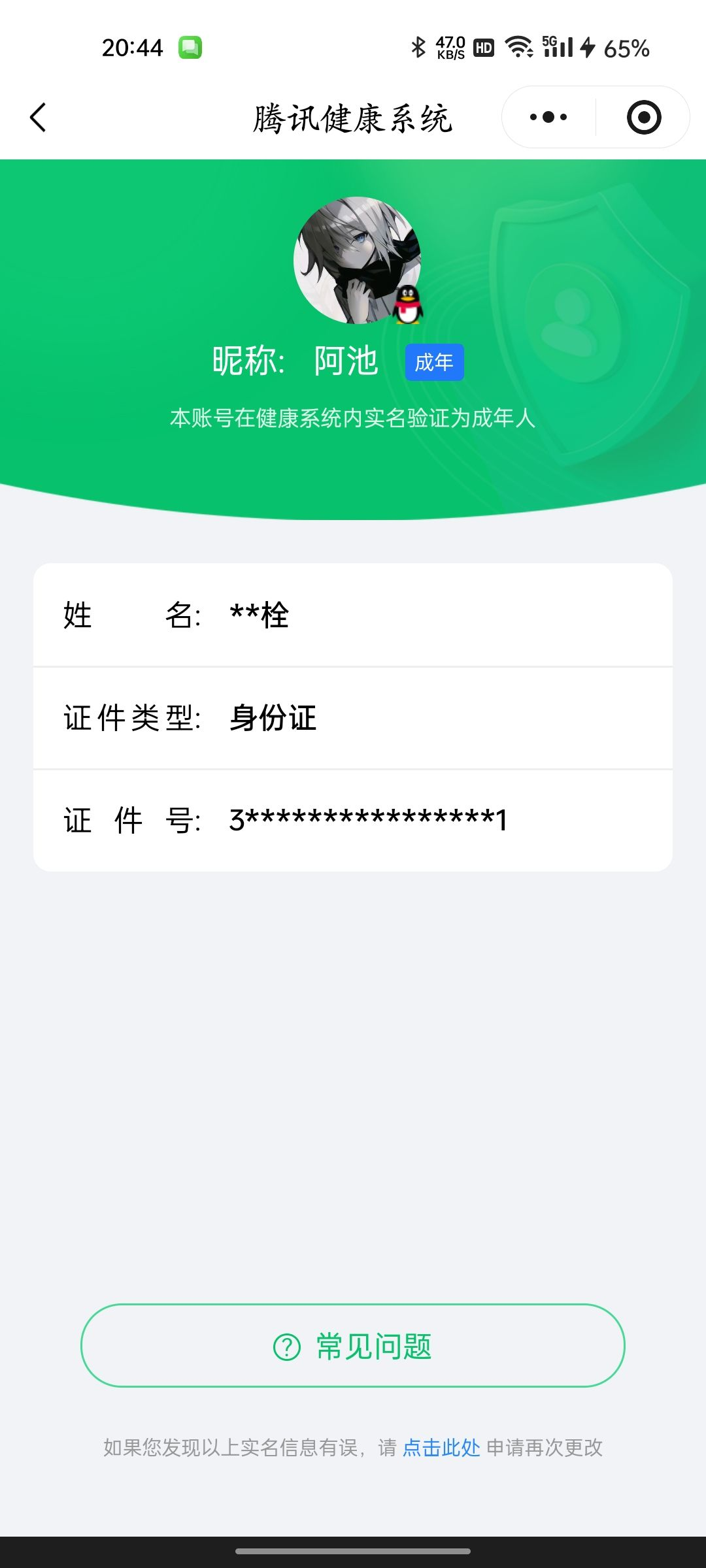Tap the battery charging indicator
The width and height of the screenshot is (706, 1568).
tap(588, 47)
